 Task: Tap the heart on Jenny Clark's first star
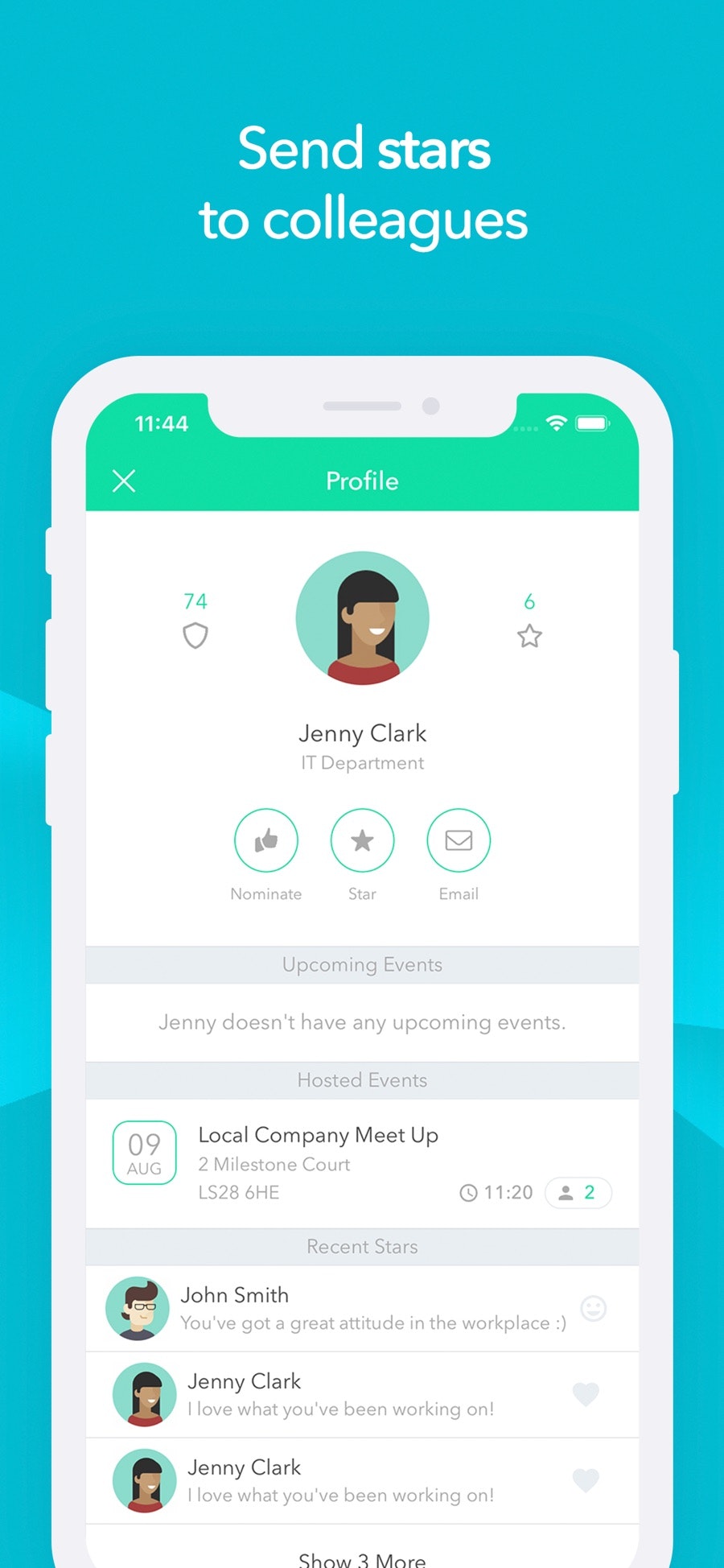[x=586, y=1395]
